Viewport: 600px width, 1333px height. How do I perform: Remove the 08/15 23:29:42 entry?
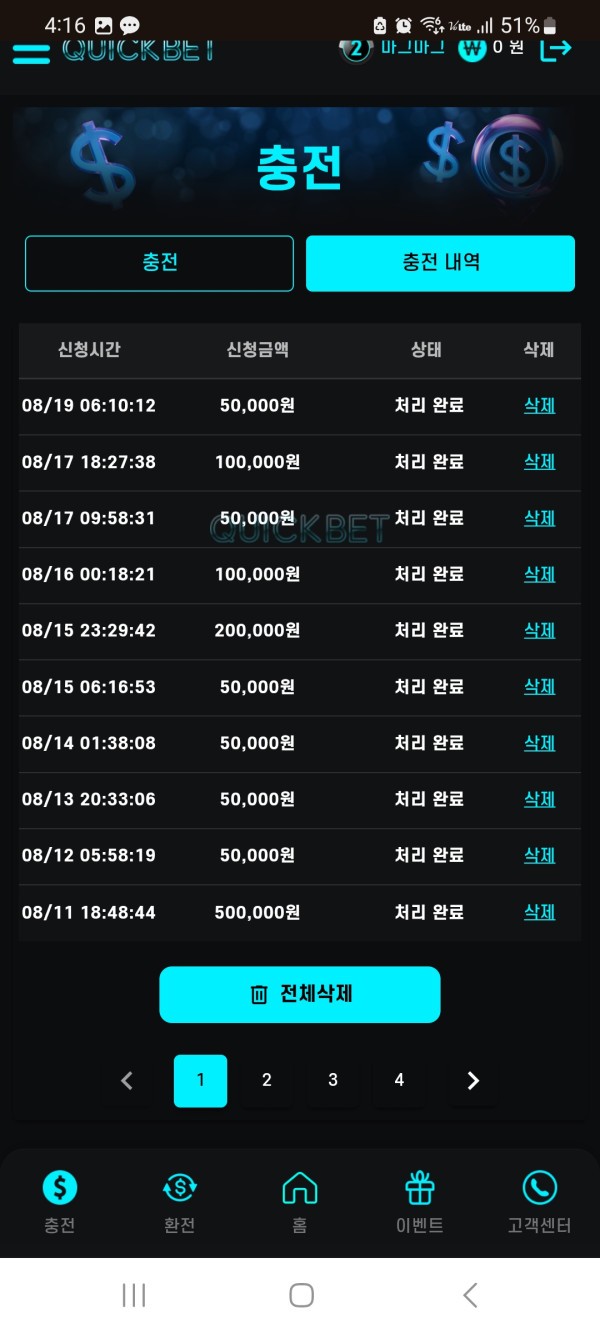(540, 630)
